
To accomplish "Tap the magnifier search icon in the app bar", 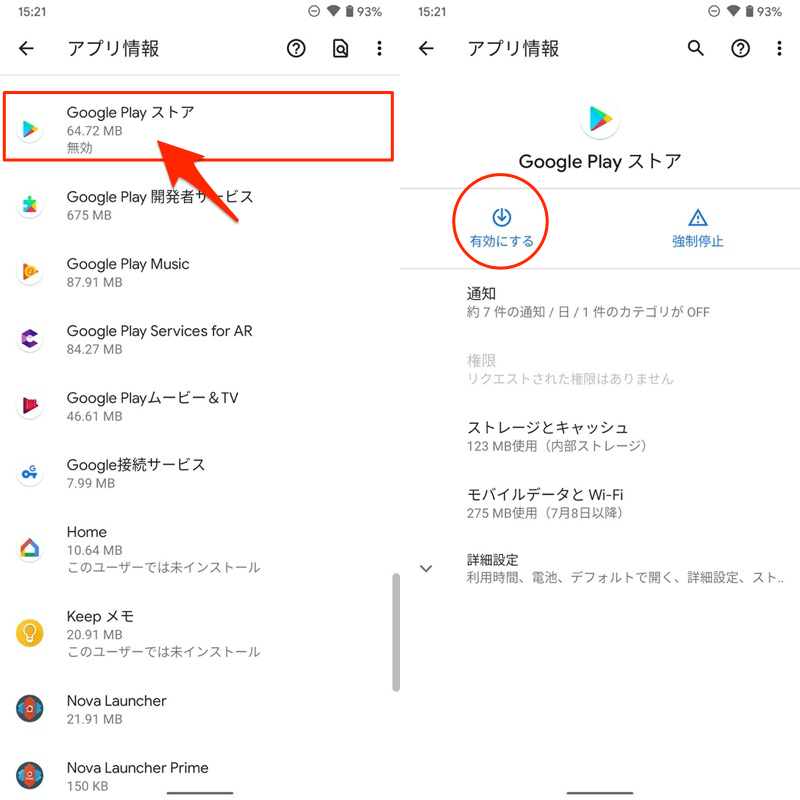I will point(696,48).
